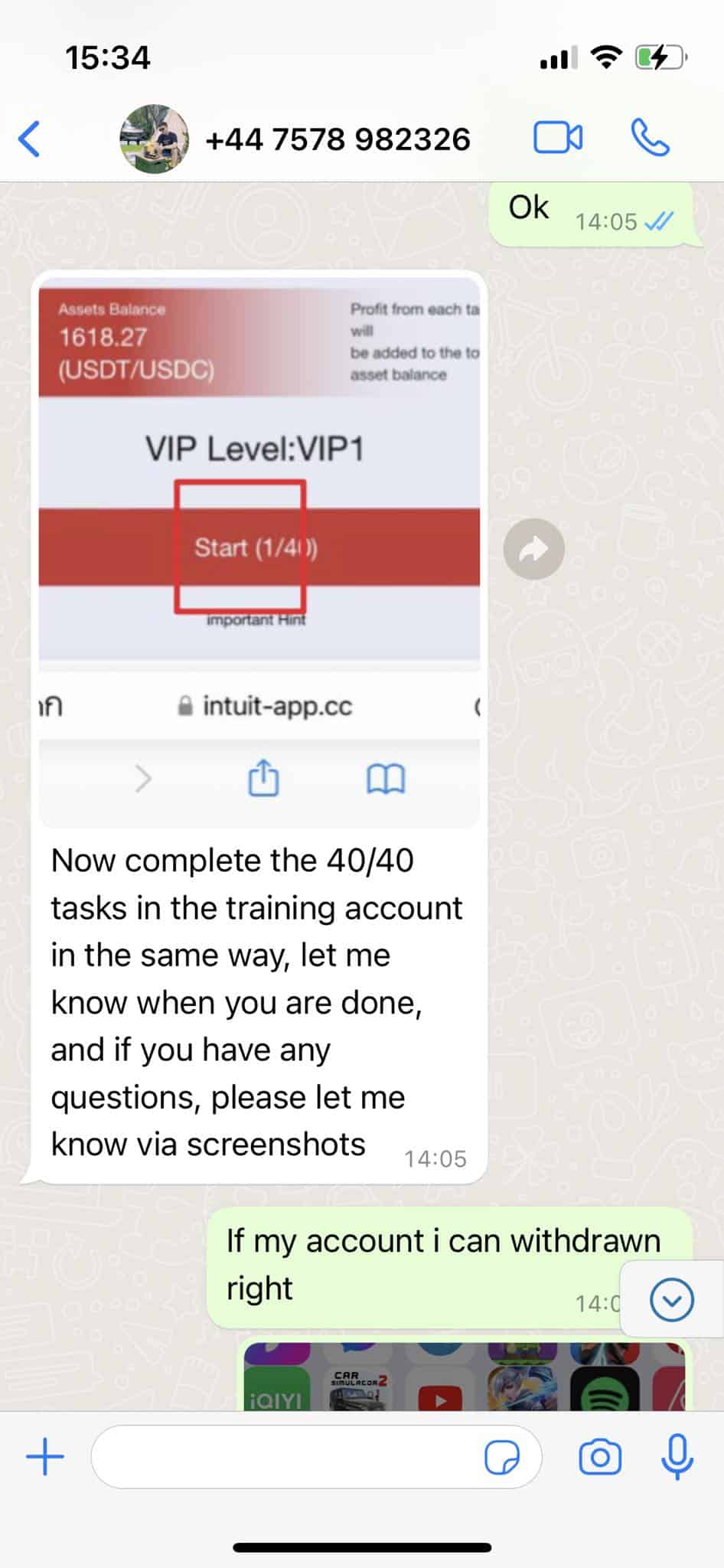The image size is (724, 1568).
Task: Start a video call
Action: (x=557, y=139)
